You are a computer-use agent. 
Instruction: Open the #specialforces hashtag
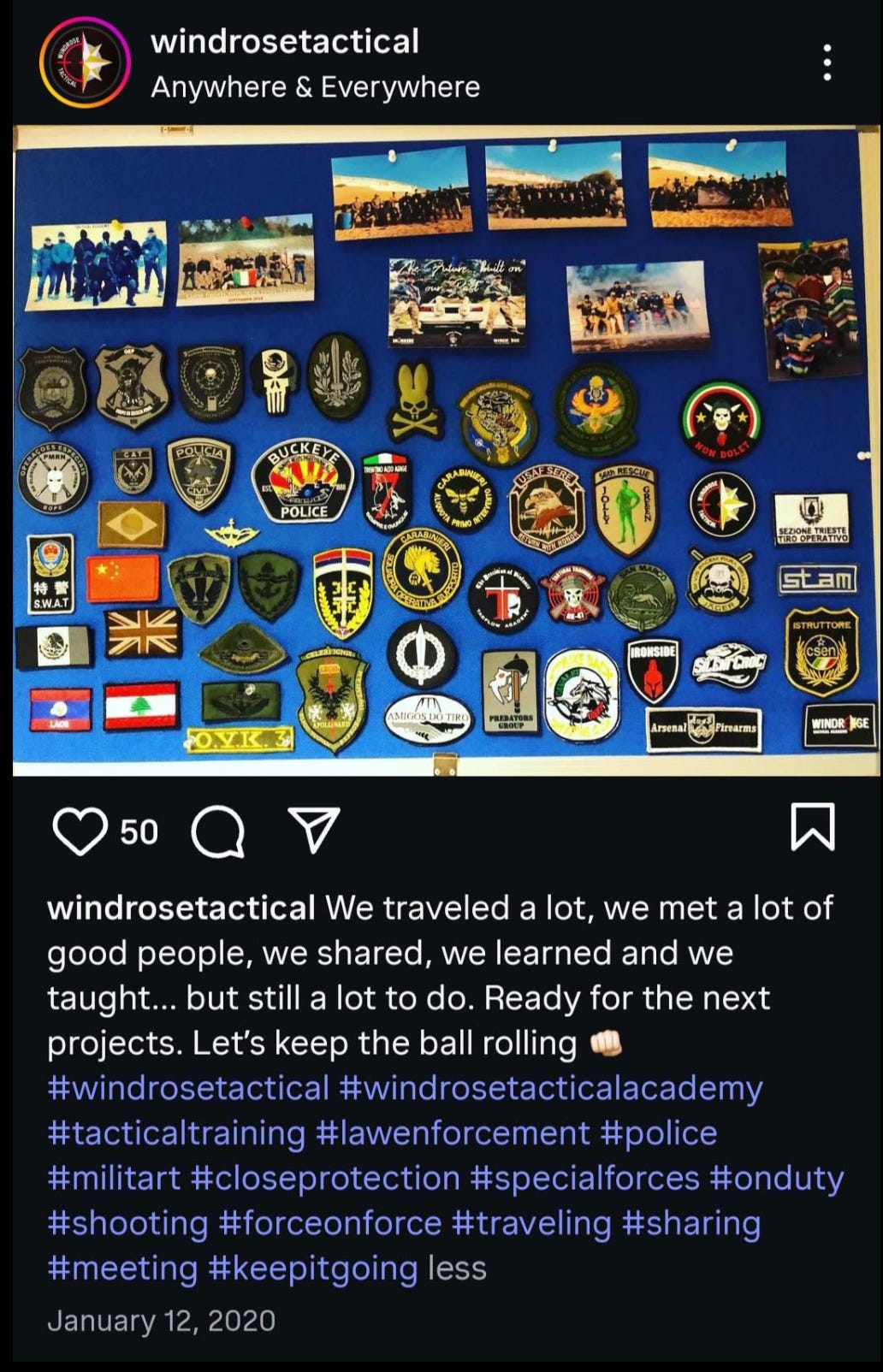click(x=584, y=1179)
